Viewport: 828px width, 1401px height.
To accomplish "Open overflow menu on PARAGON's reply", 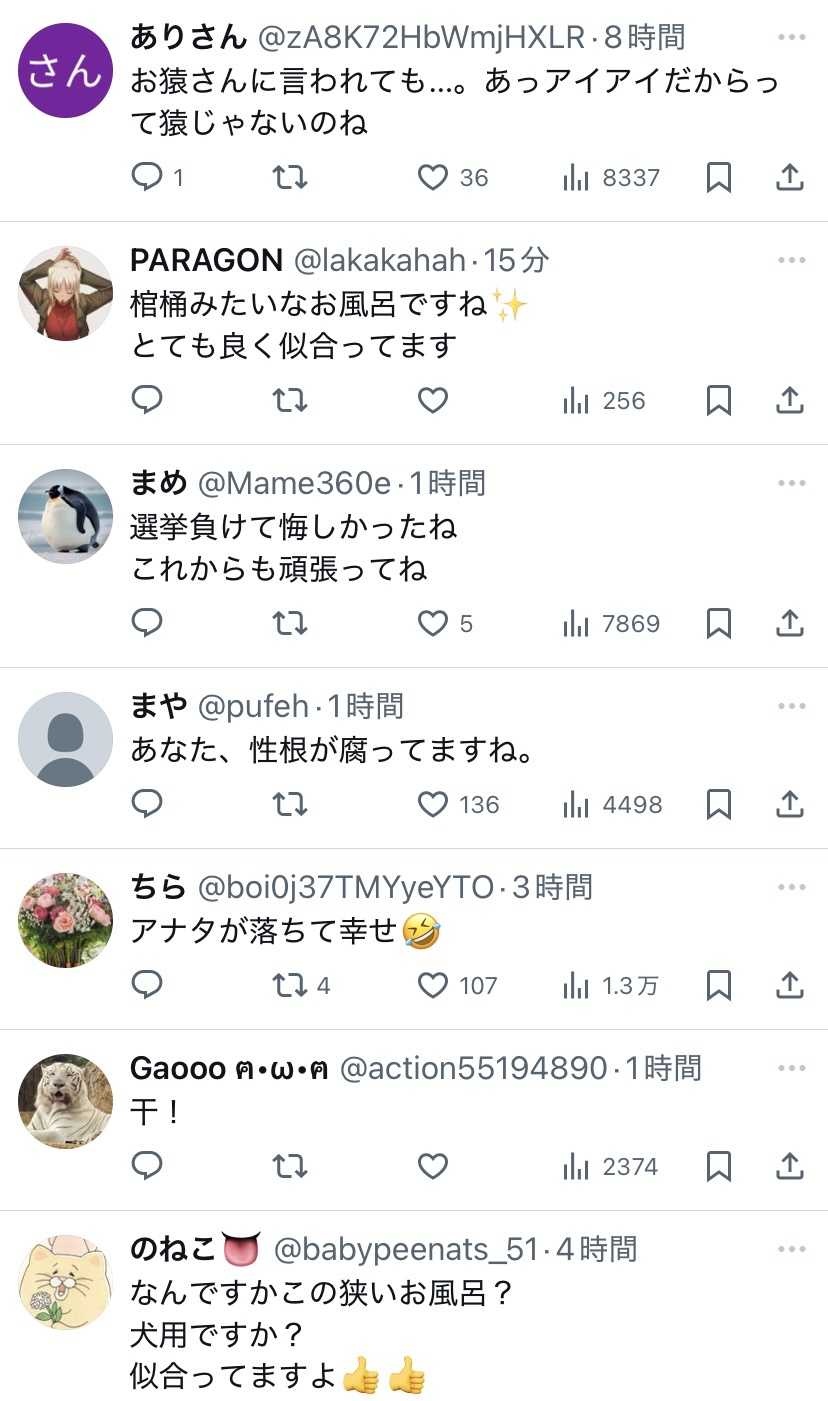I will tap(791, 261).
